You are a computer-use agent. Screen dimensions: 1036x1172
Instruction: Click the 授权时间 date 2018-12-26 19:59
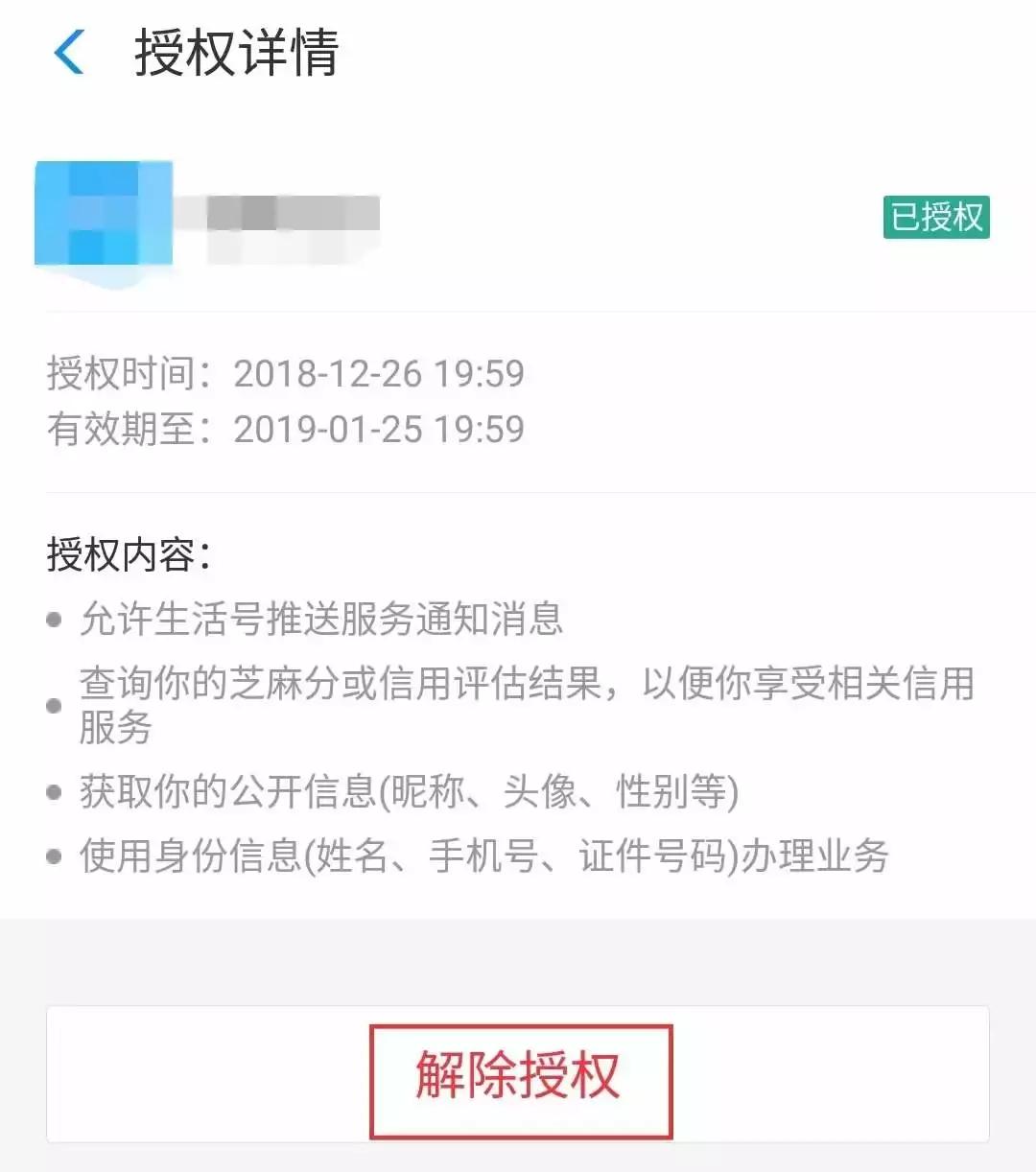(381, 373)
